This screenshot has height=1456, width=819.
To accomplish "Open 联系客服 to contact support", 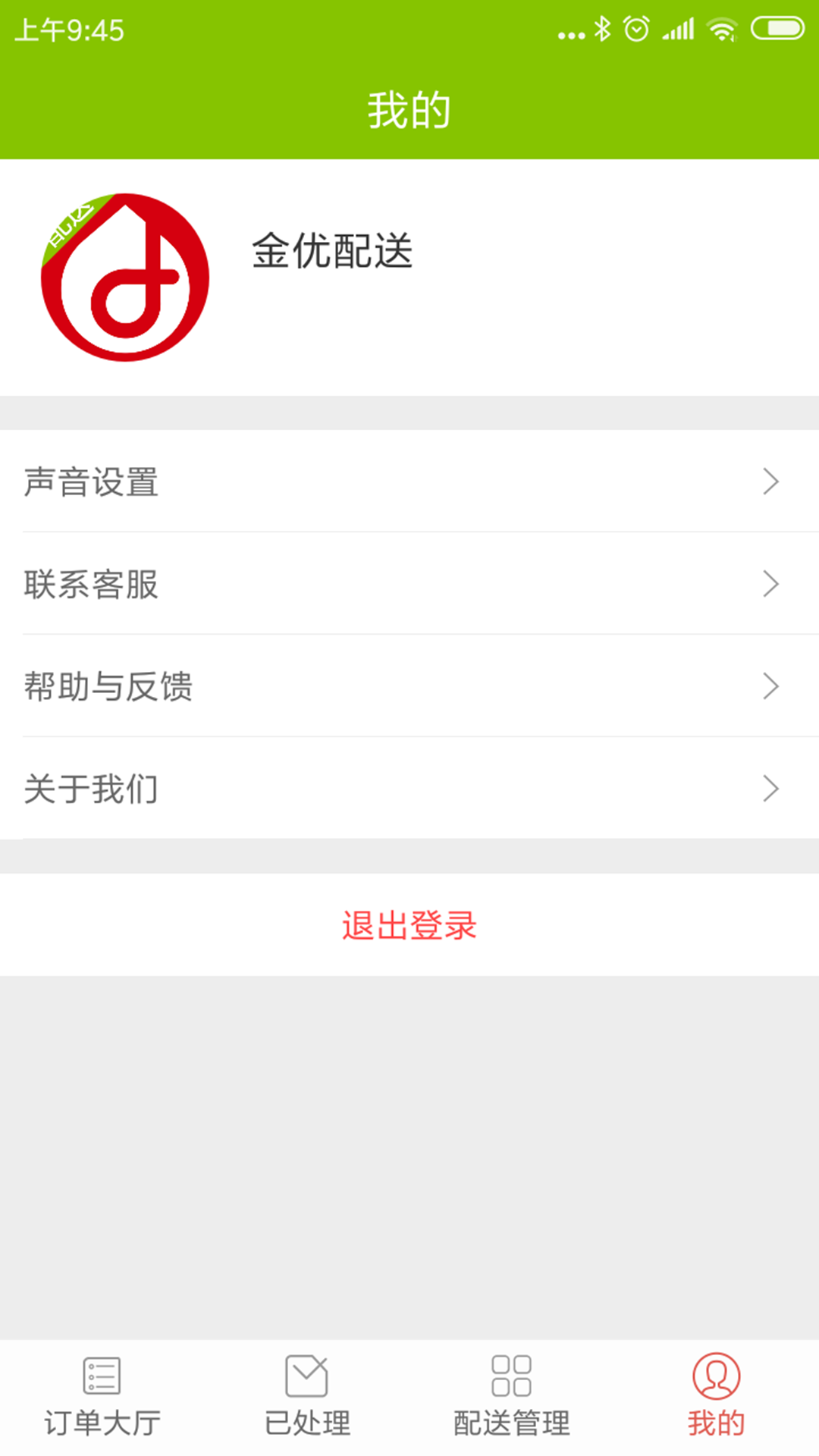I will coord(409,584).
